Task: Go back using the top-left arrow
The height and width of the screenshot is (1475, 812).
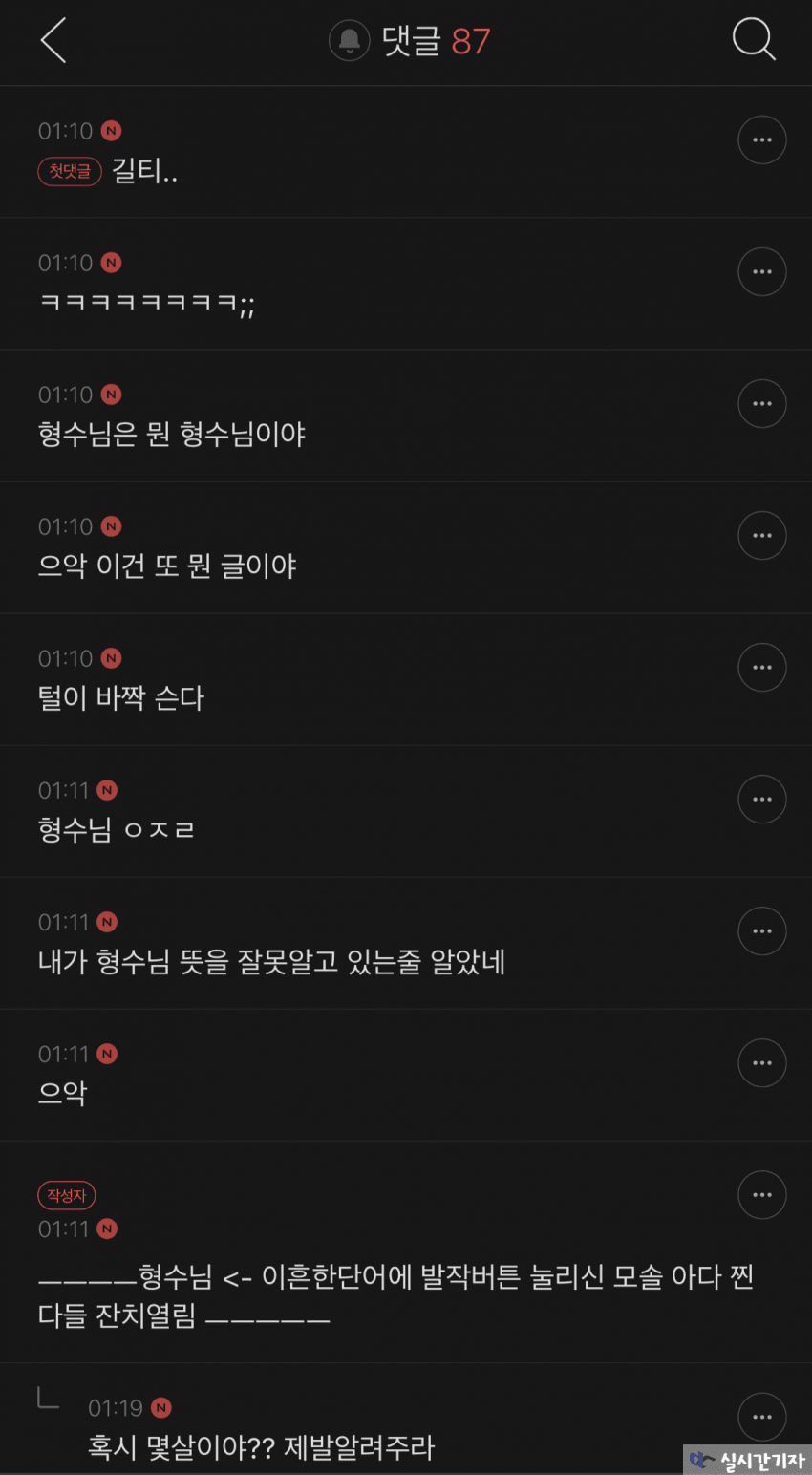Action: (53, 41)
